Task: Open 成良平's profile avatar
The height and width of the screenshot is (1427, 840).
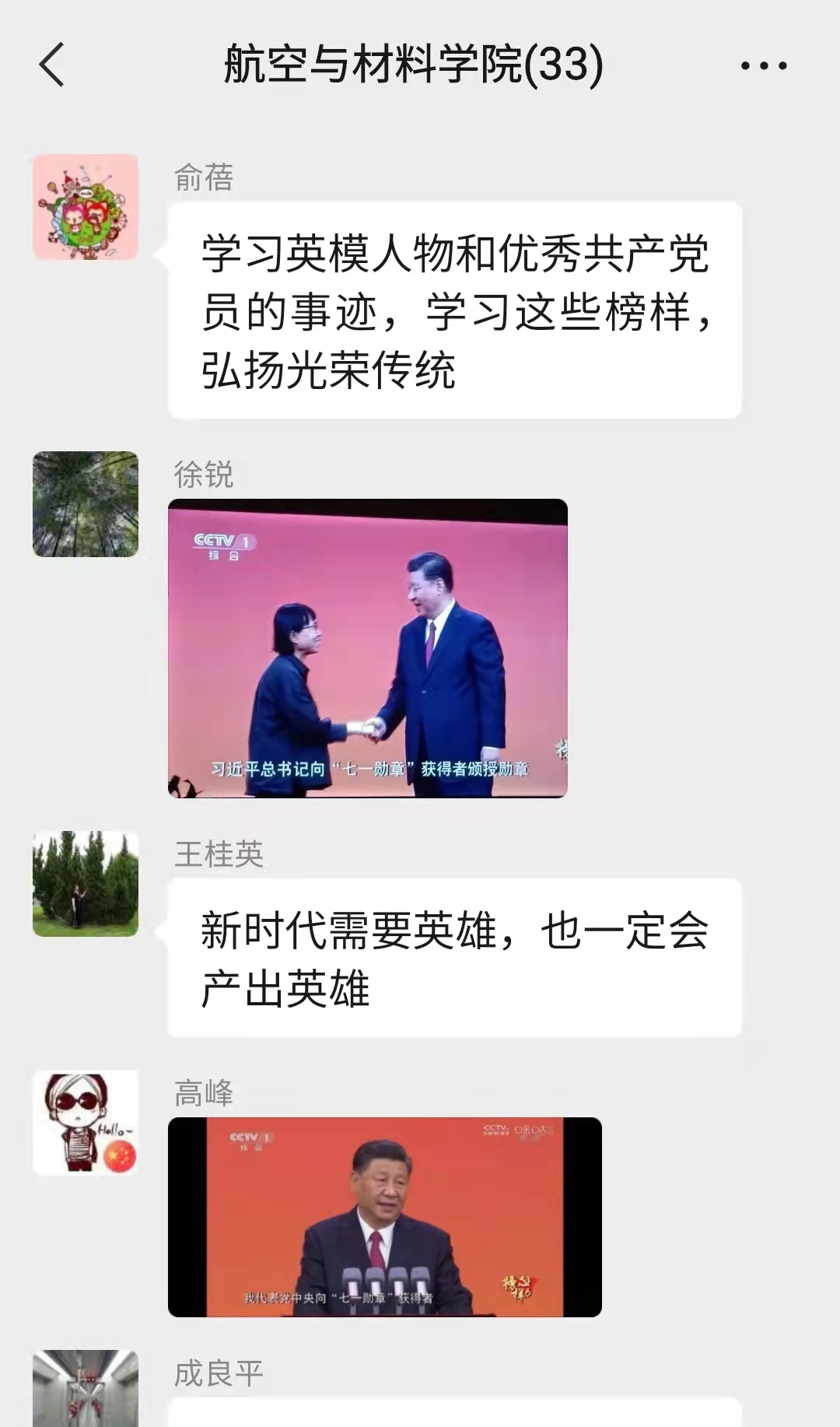Action: pos(86,1390)
